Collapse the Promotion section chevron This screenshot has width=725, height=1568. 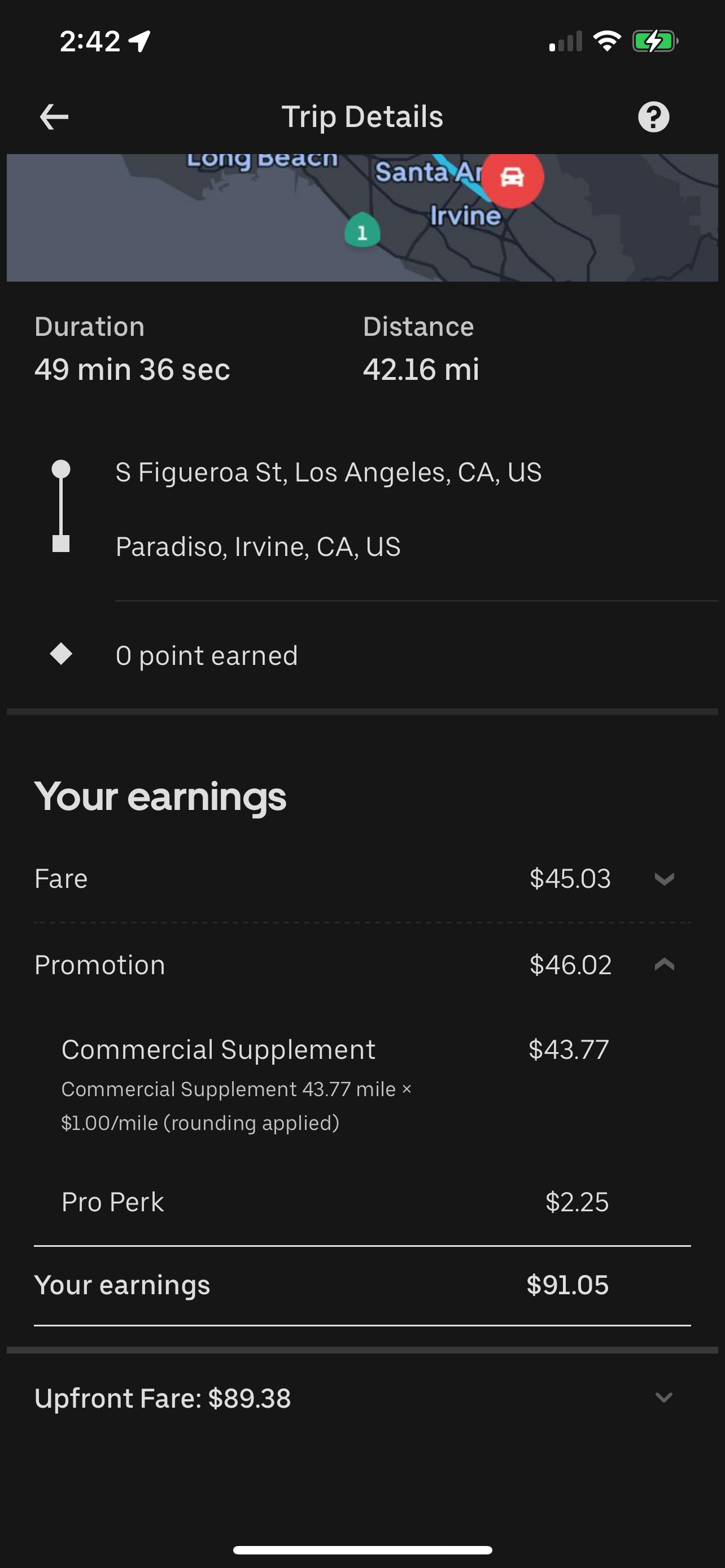pyautogui.click(x=665, y=965)
